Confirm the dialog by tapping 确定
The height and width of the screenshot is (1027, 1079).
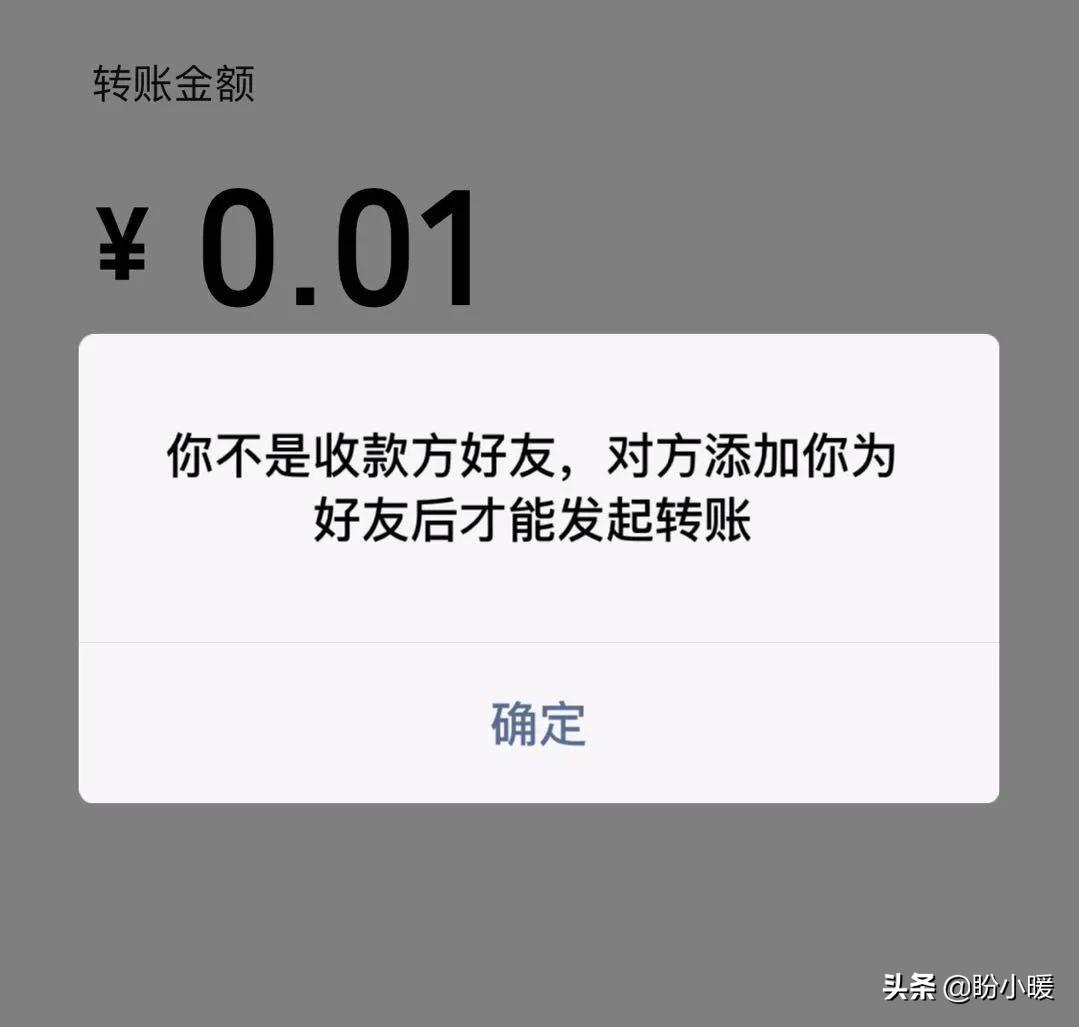coord(538,723)
